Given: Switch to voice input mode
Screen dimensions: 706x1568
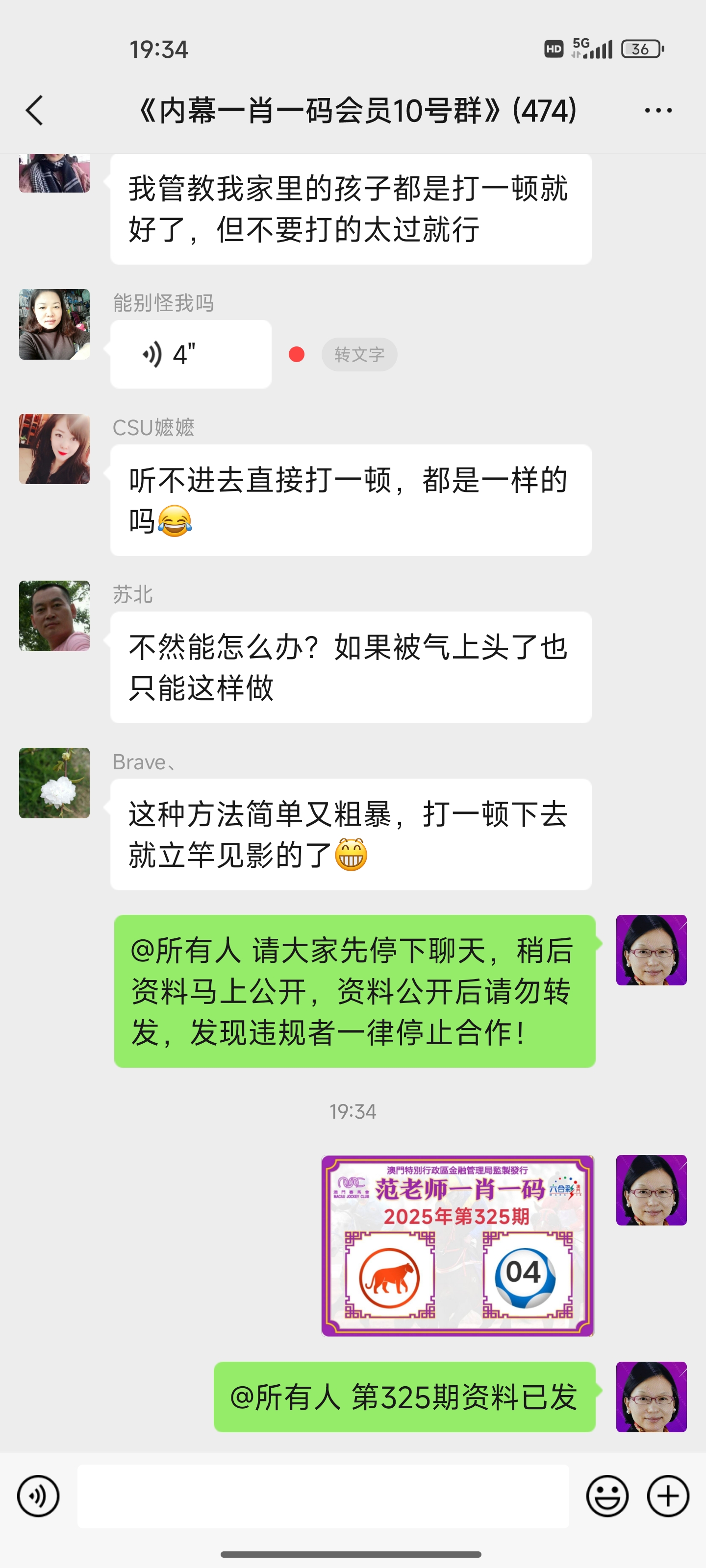Looking at the screenshot, I should 38,1495.
